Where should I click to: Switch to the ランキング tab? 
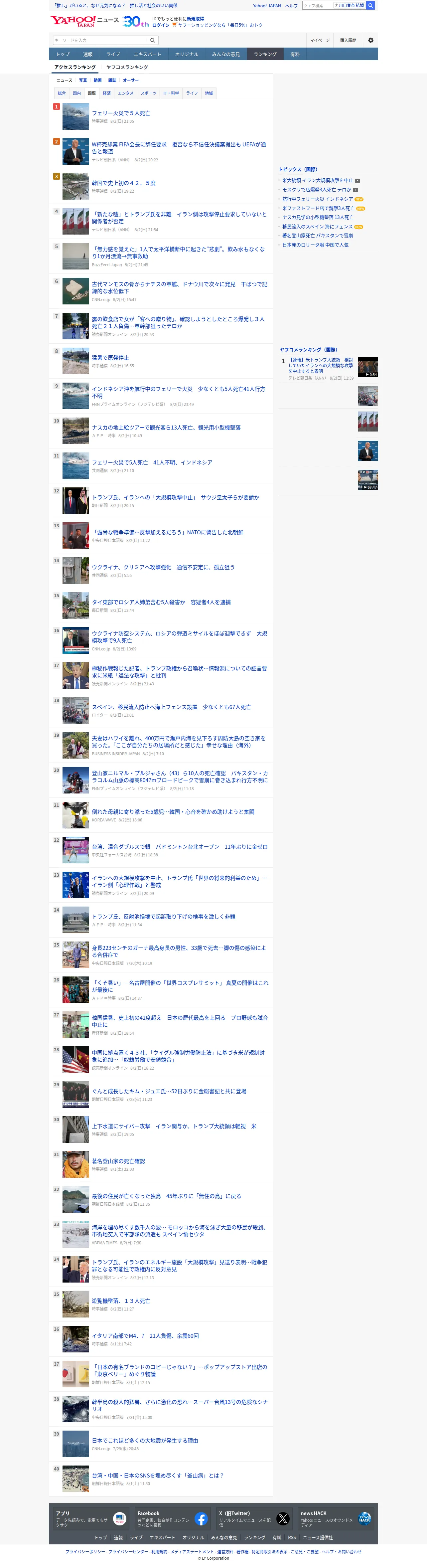(x=265, y=54)
